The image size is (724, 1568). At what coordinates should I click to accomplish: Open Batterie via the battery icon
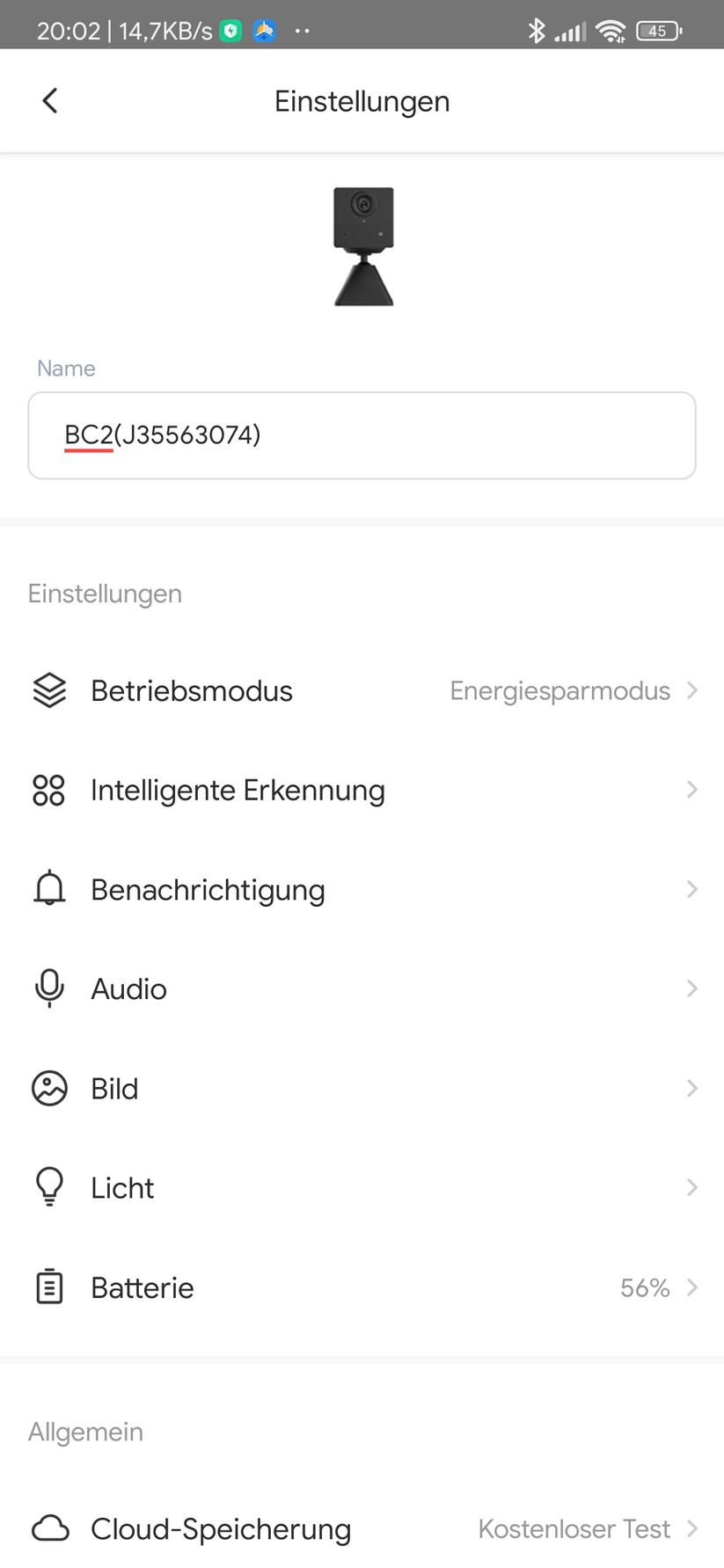pyautogui.click(x=49, y=1287)
